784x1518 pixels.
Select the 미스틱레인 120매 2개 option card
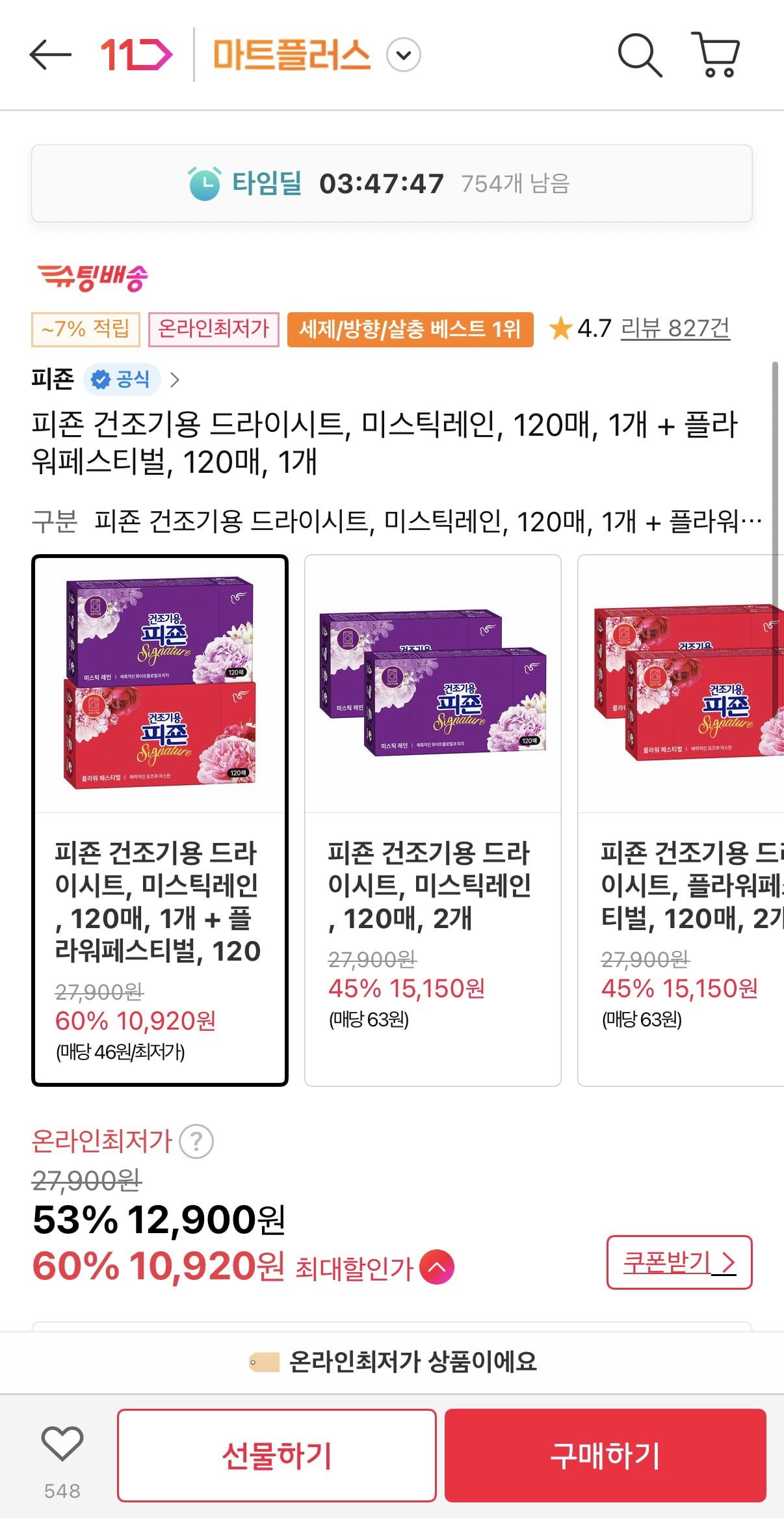pos(432,819)
